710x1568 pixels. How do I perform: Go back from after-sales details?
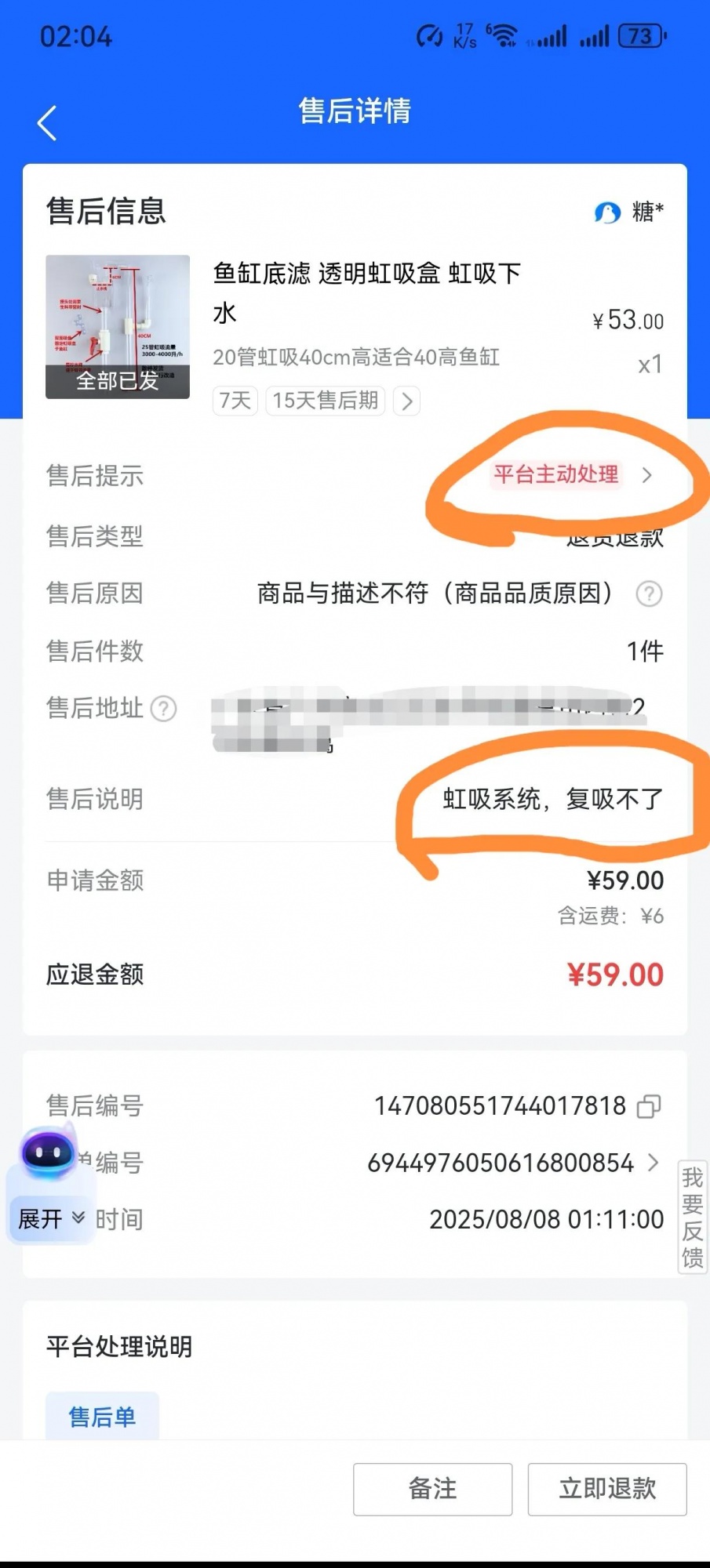pos(47,123)
